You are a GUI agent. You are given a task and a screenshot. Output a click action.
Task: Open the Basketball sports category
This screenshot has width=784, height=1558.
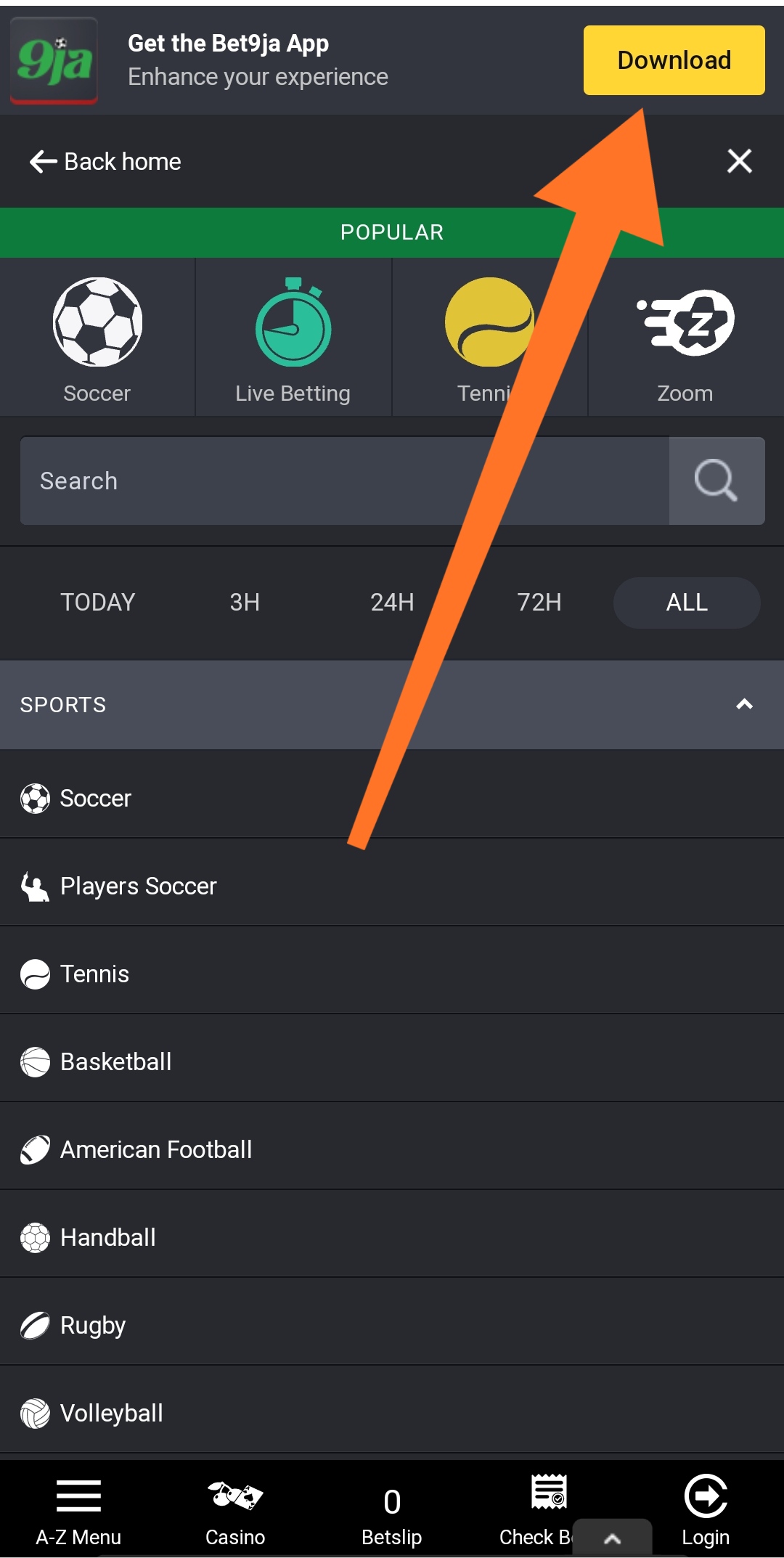click(x=115, y=1061)
